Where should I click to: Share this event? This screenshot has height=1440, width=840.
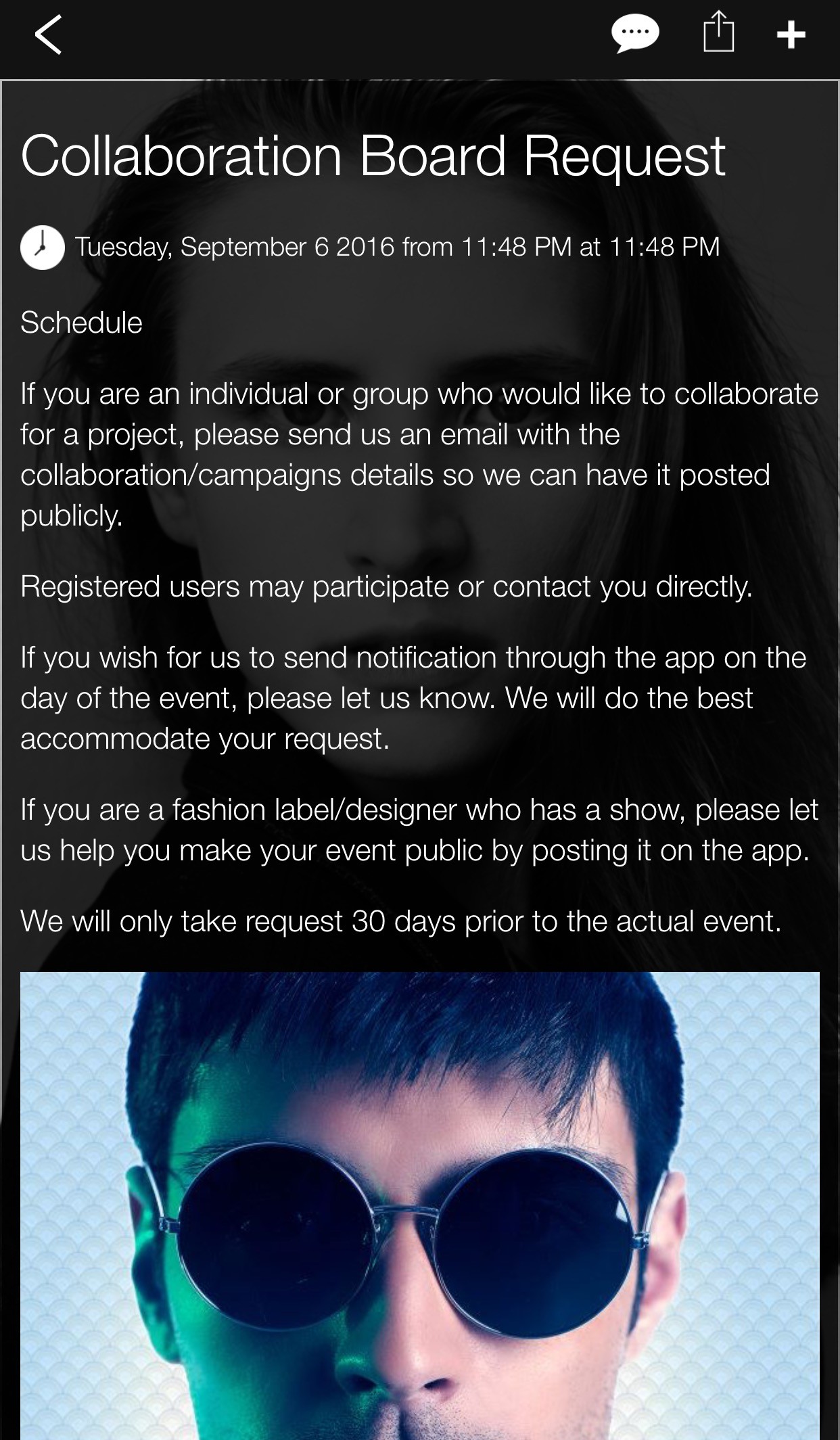[718, 32]
